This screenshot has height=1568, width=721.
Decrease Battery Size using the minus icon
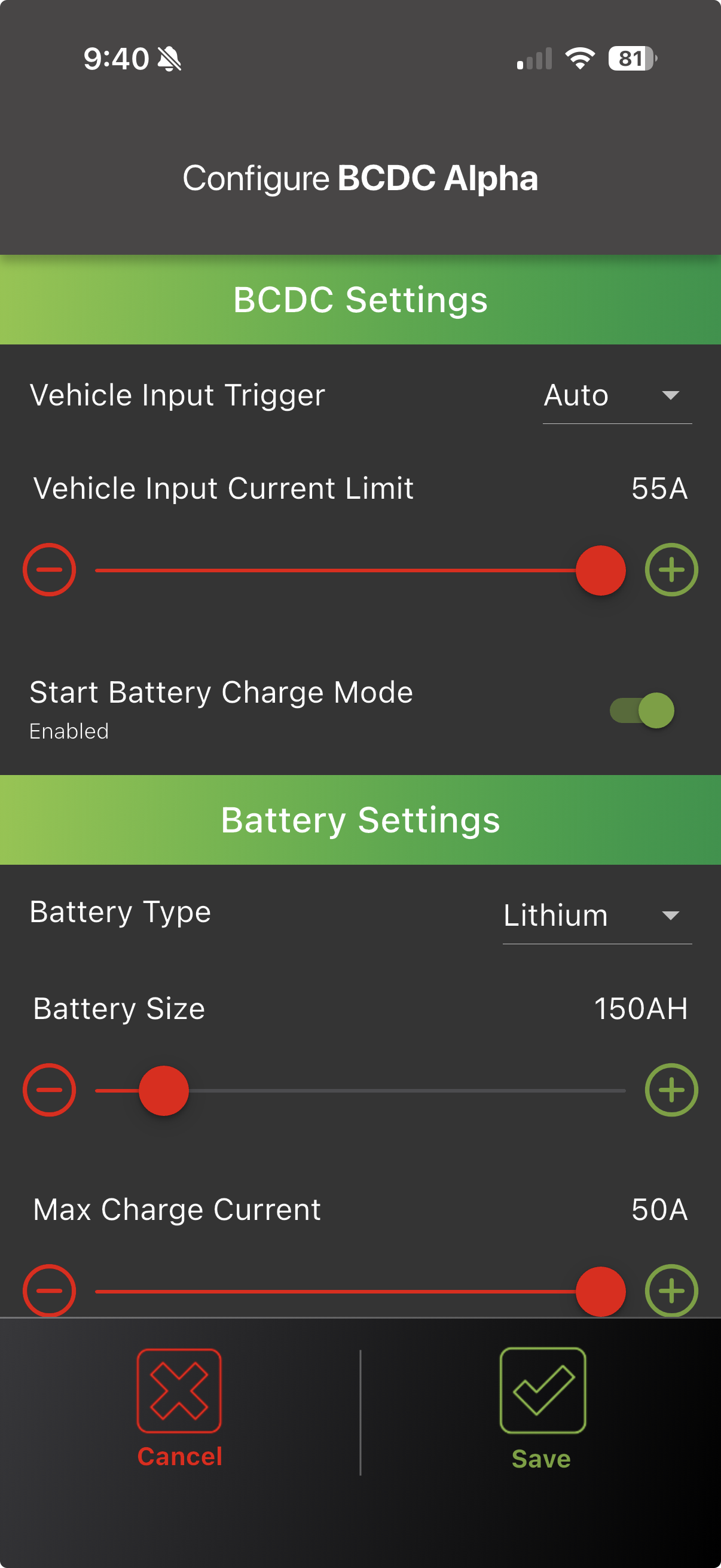pos(50,1091)
